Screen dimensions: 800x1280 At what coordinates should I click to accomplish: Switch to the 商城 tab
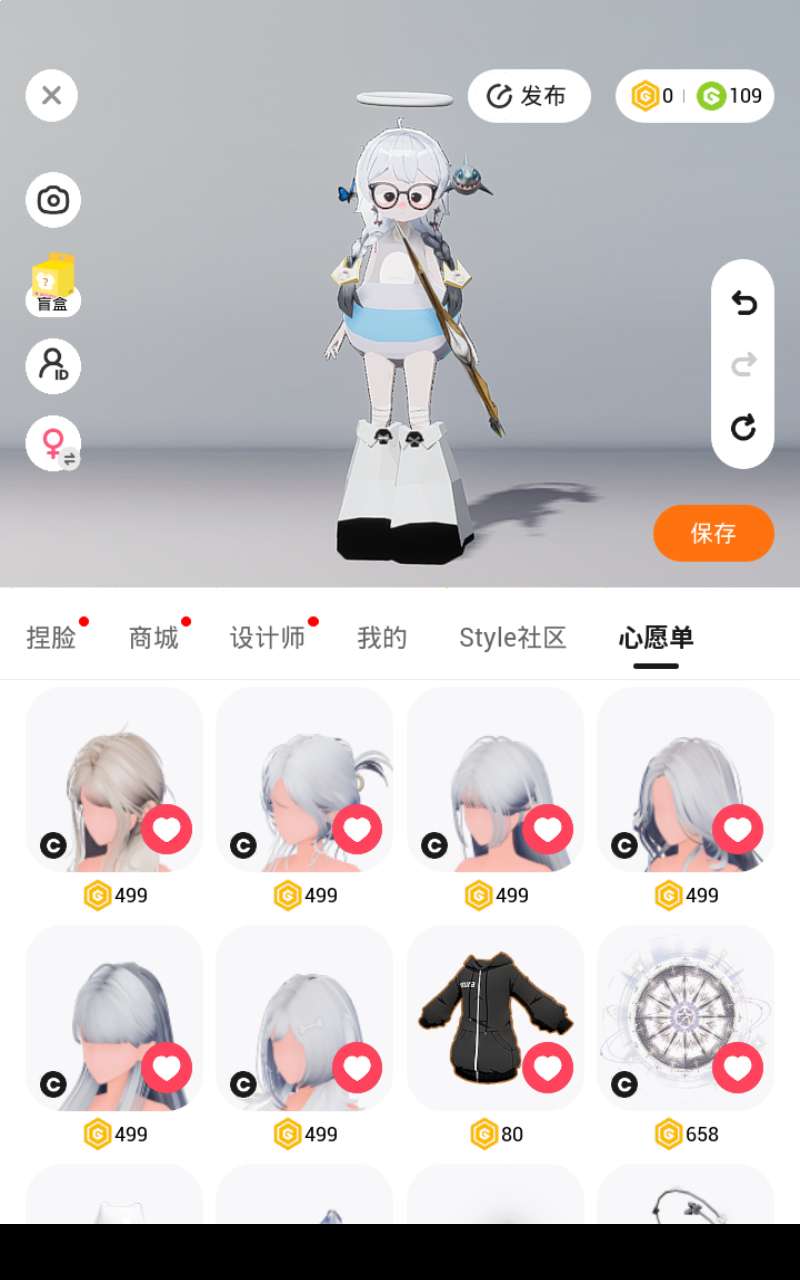click(x=153, y=638)
